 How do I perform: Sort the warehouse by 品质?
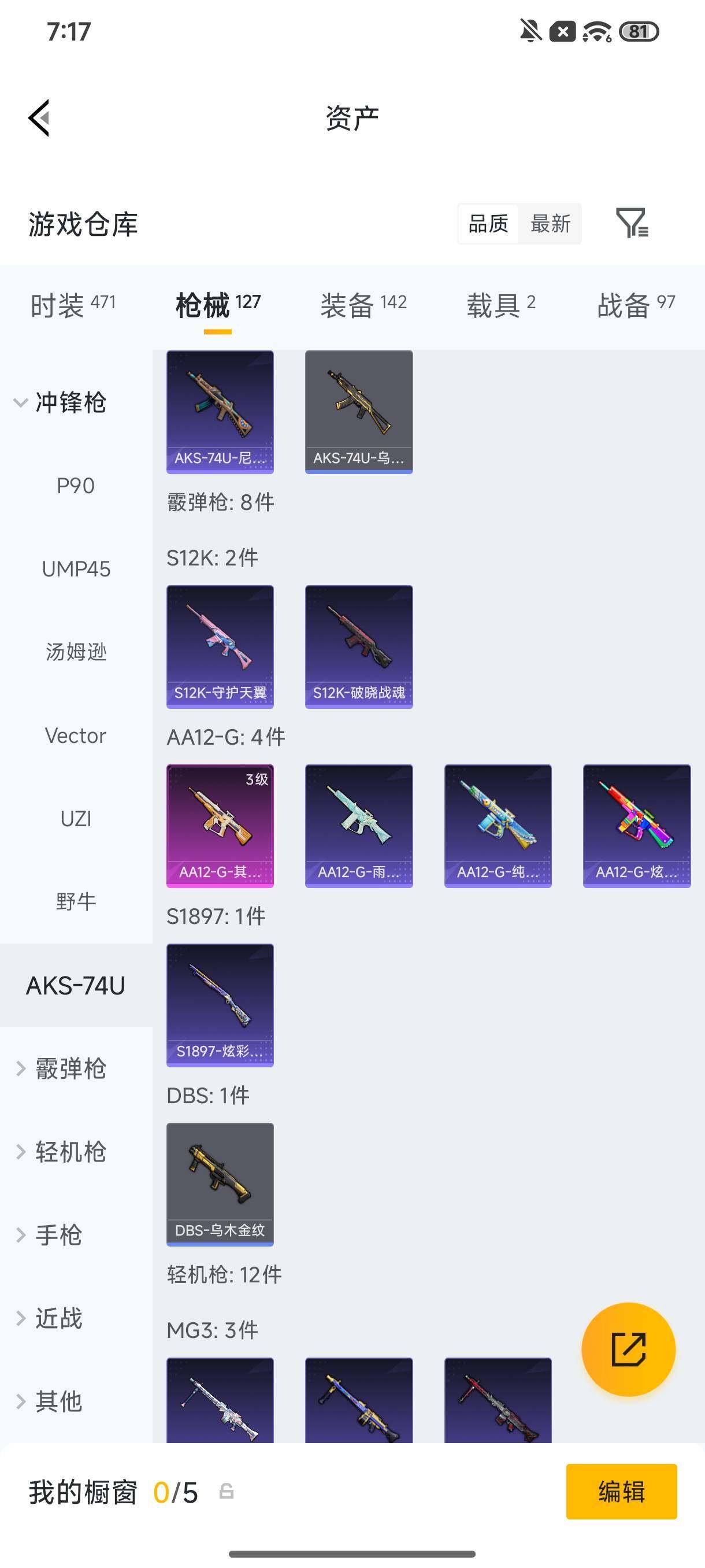pos(488,223)
